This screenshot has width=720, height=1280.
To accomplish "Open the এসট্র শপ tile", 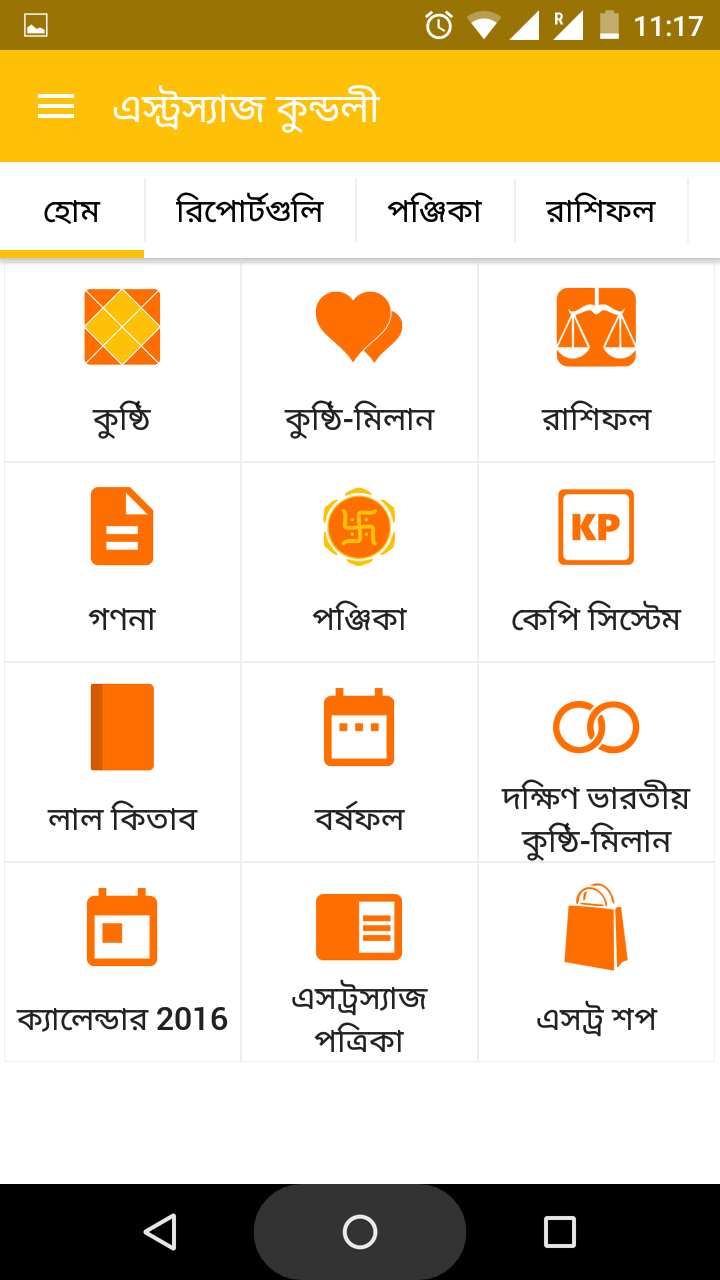I will coord(596,962).
